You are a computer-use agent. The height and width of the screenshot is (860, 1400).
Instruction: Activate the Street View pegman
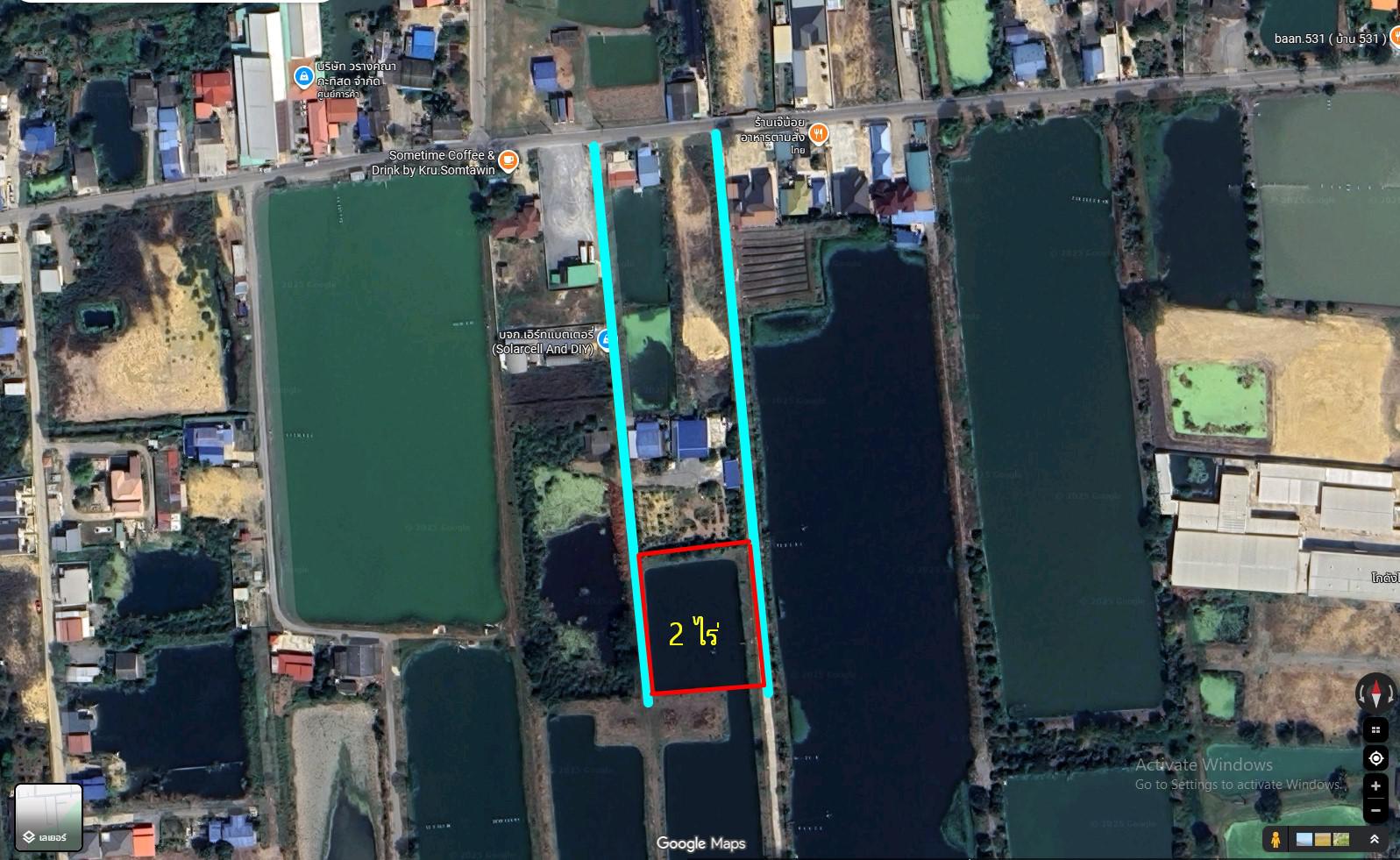tap(1276, 839)
